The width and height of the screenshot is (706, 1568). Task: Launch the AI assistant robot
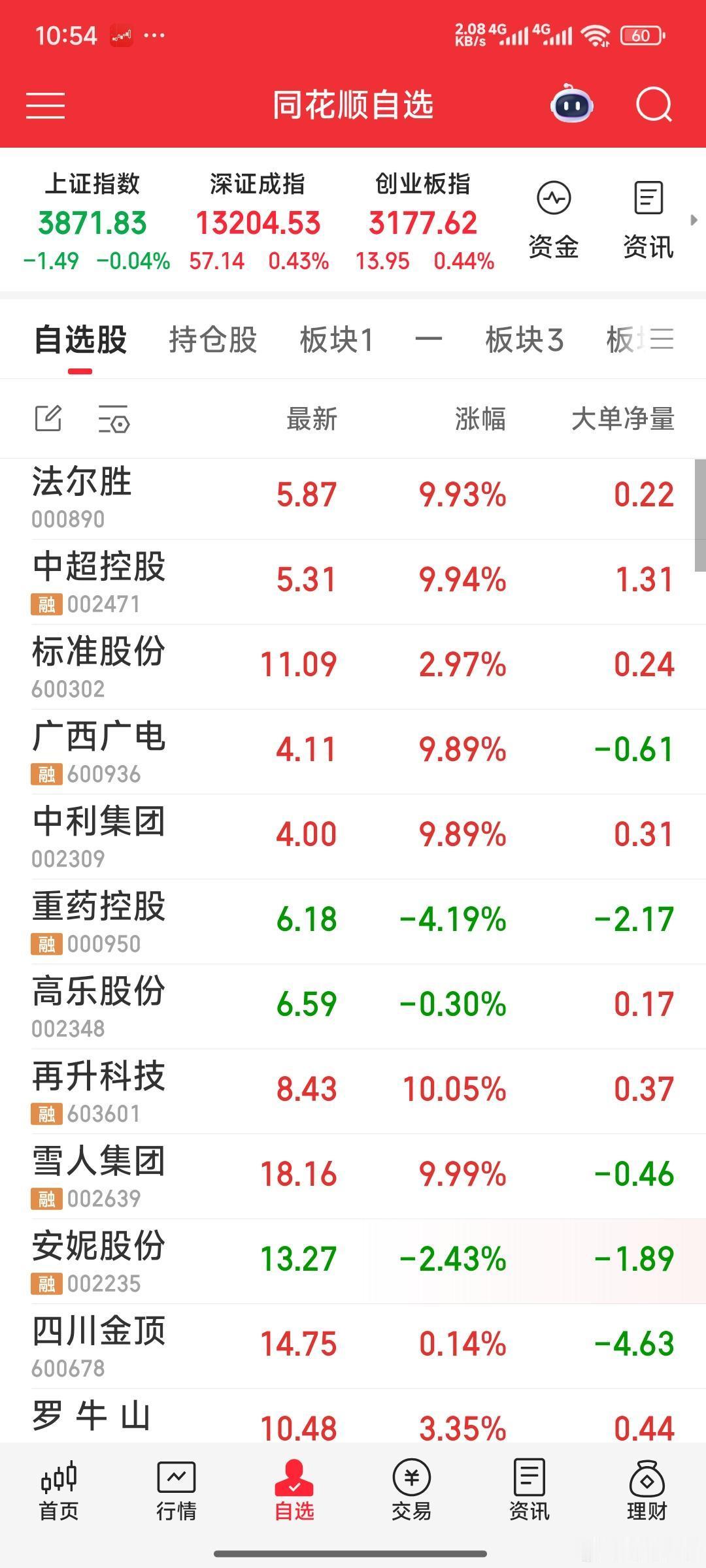click(571, 105)
